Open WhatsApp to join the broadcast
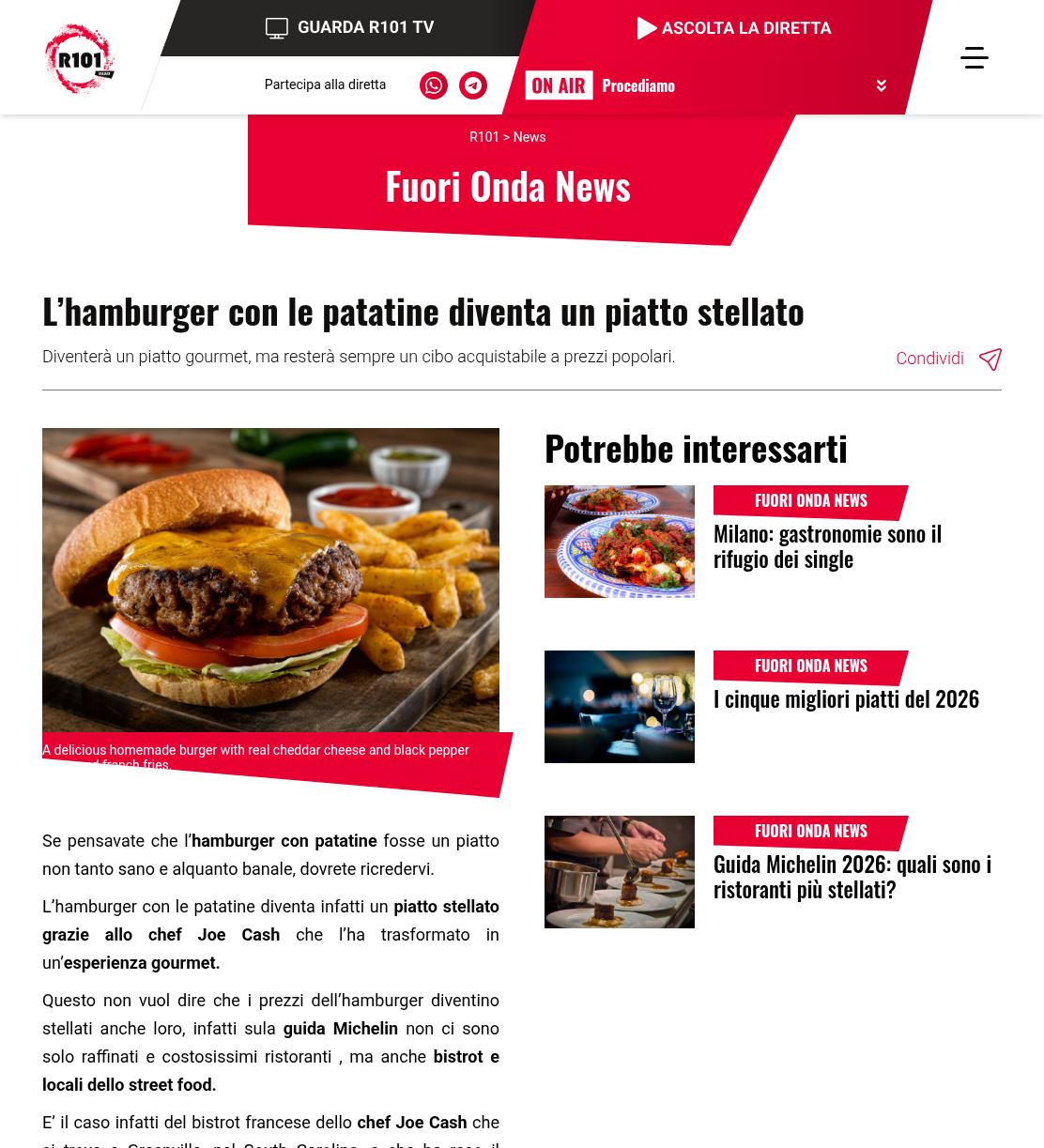This screenshot has height=1148, width=1044. pyautogui.click(x=434, y=85)
